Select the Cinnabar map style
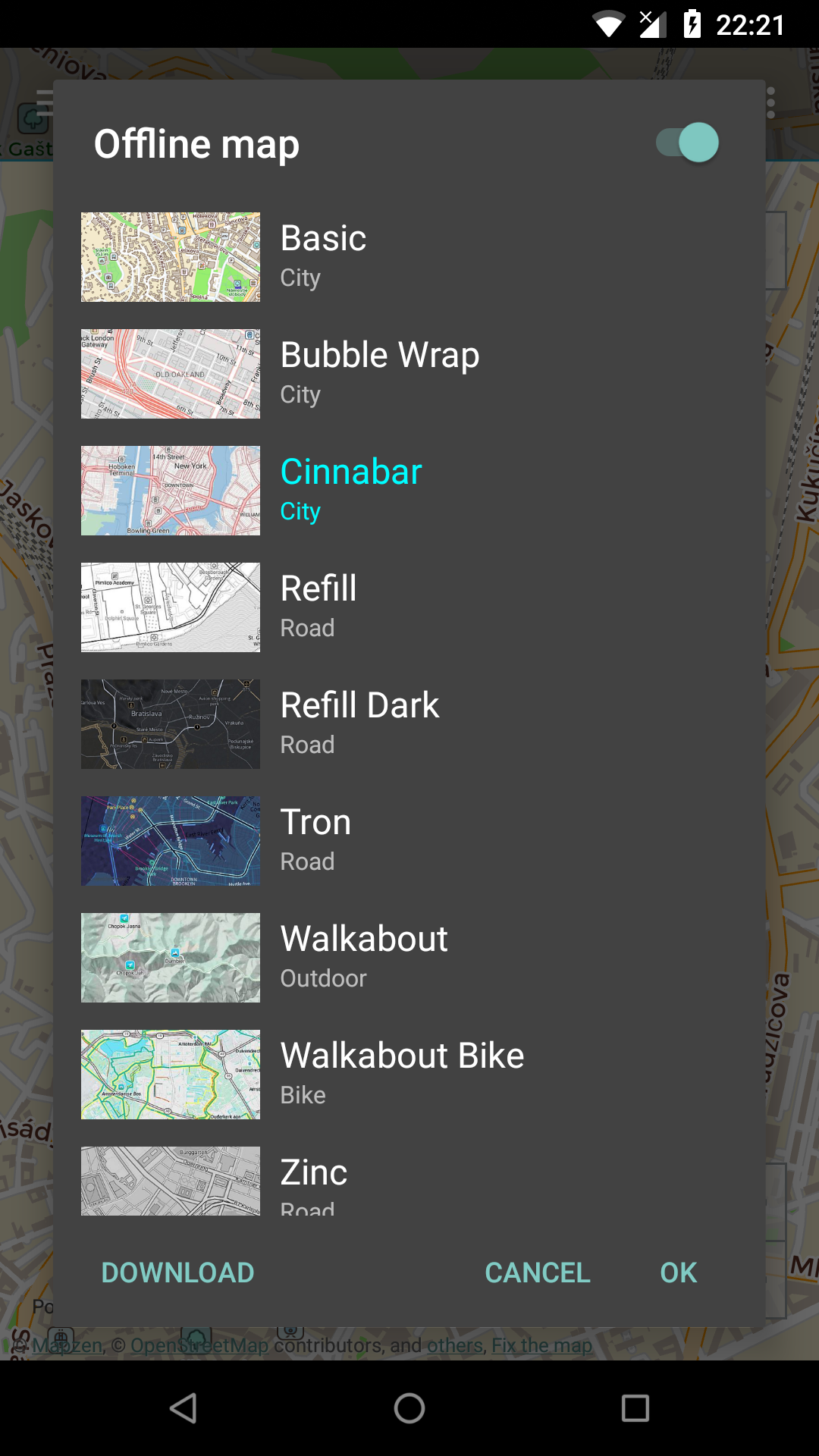 pos(409,491)
